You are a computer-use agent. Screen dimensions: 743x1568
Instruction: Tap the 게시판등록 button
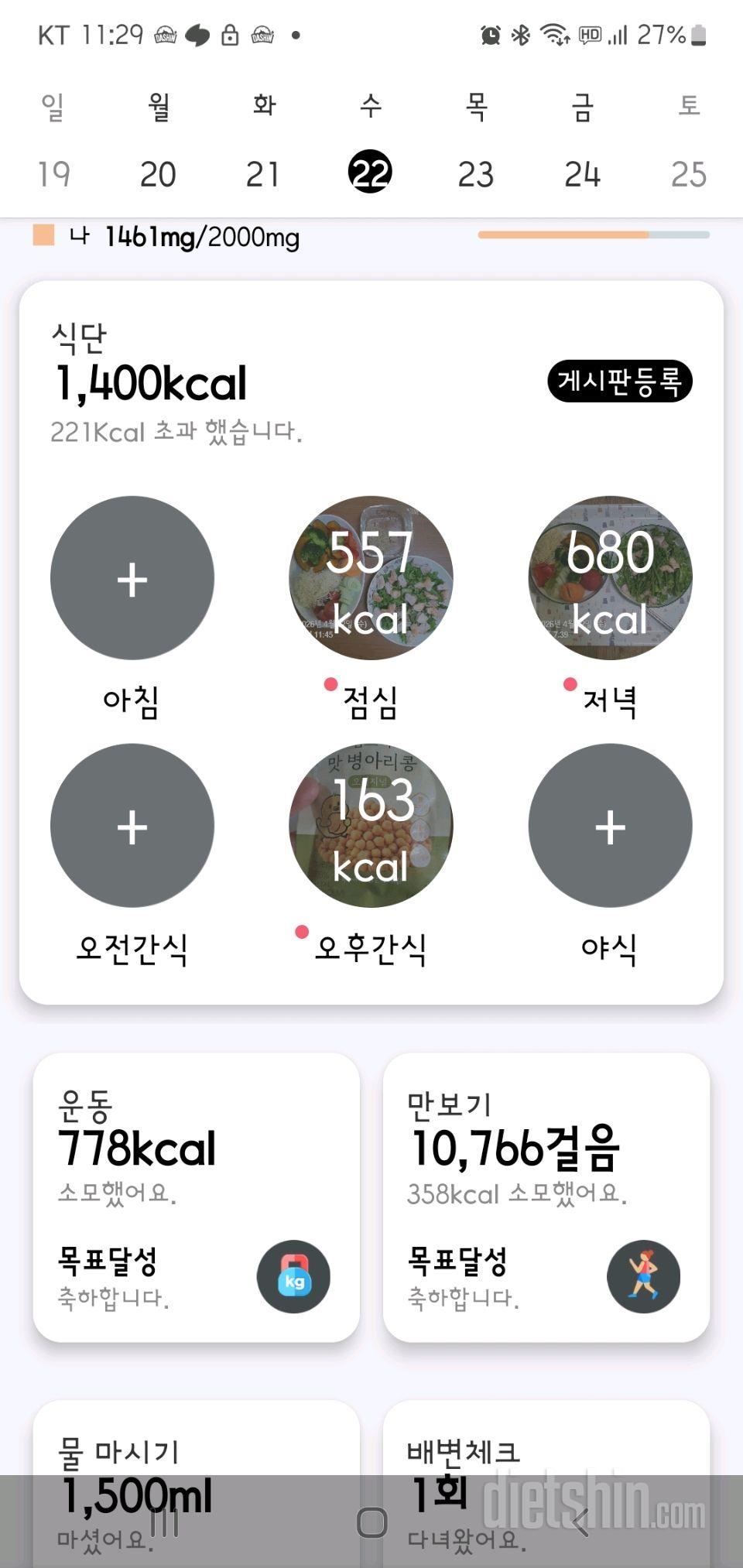[x=619, y=382]
